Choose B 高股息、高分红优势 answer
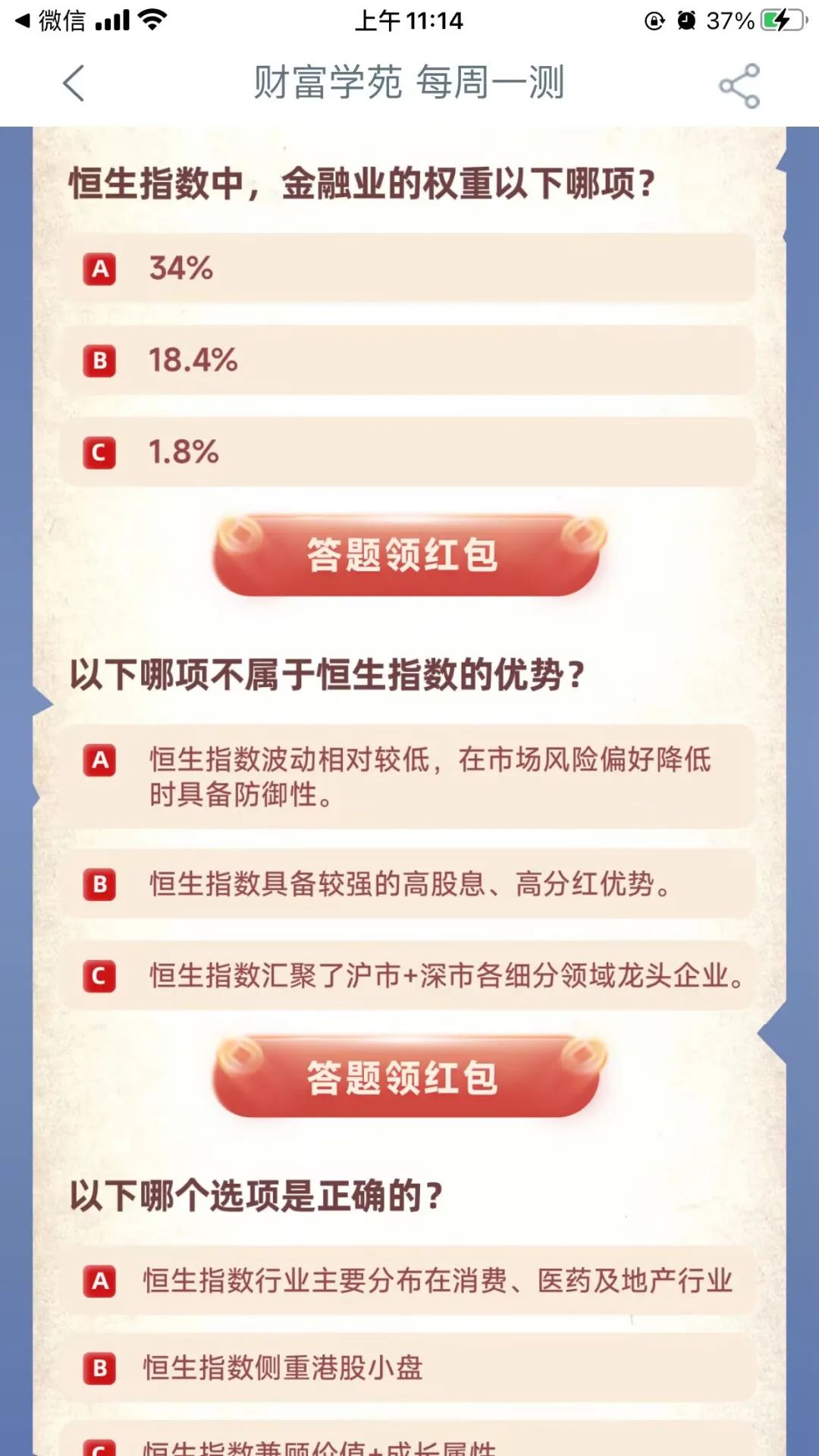Viewport: 819px width, 1456px height. coord(408,884)
